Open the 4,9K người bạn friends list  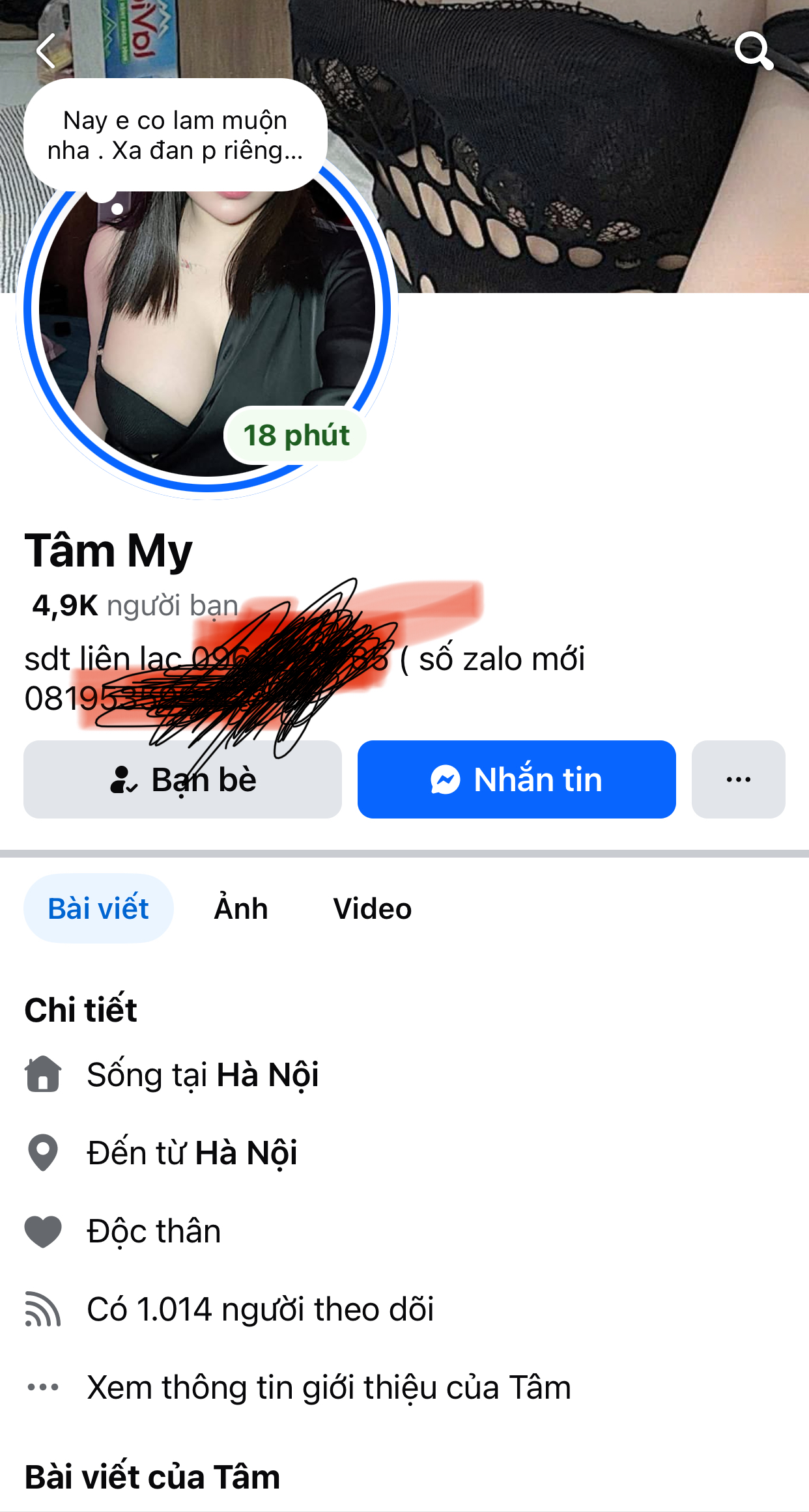pos(135,606)
